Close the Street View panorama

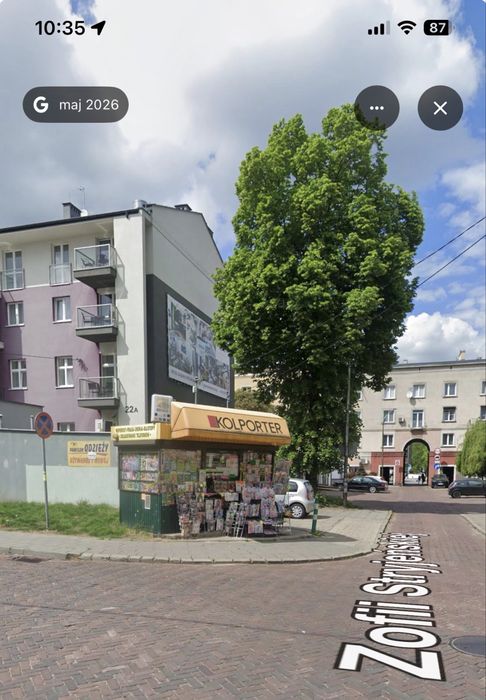pos(440,108)
